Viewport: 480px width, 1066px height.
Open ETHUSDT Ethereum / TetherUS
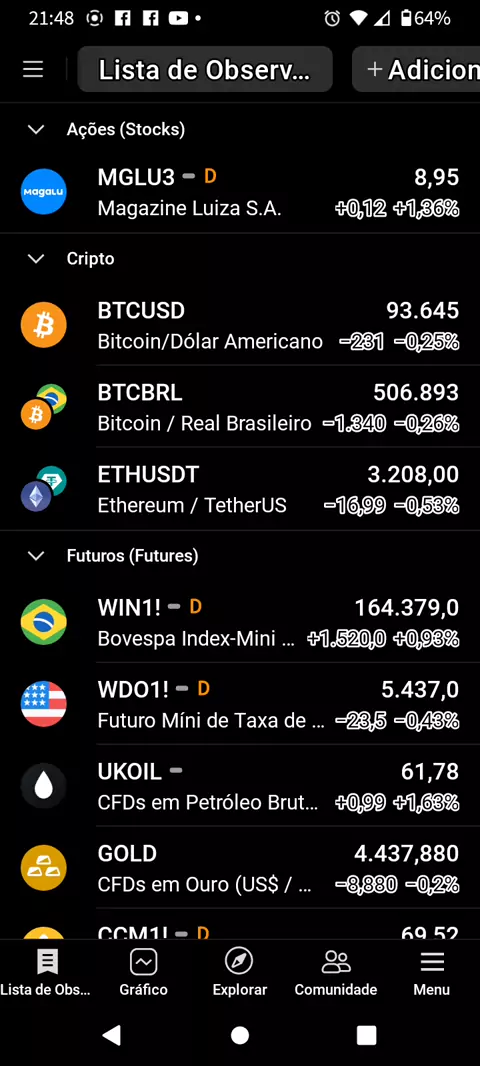[x=240, y=488]
